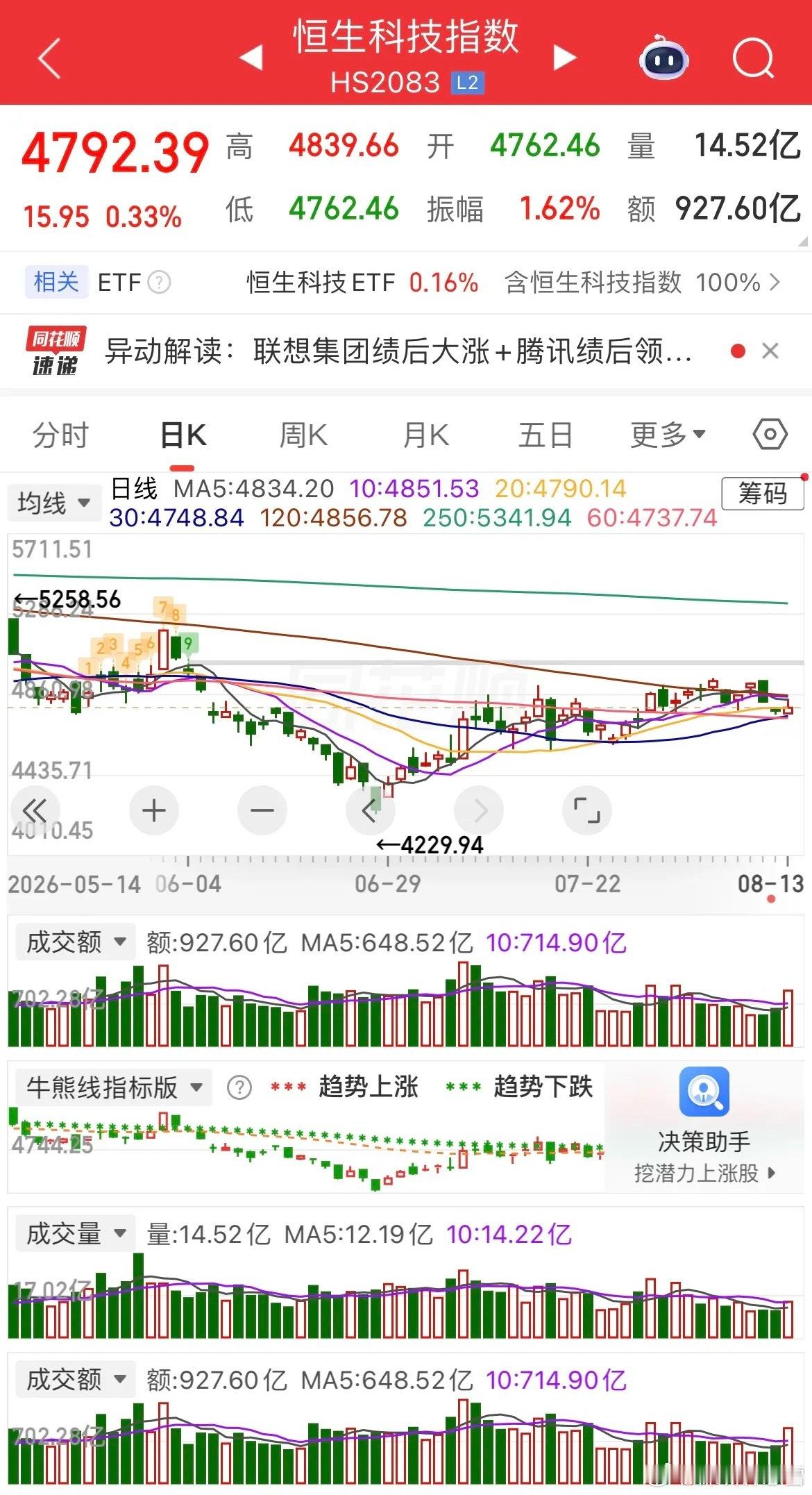The image size is (812, 1495).
Task: Zoom out the chart with minus button
Action: point(262,810)
